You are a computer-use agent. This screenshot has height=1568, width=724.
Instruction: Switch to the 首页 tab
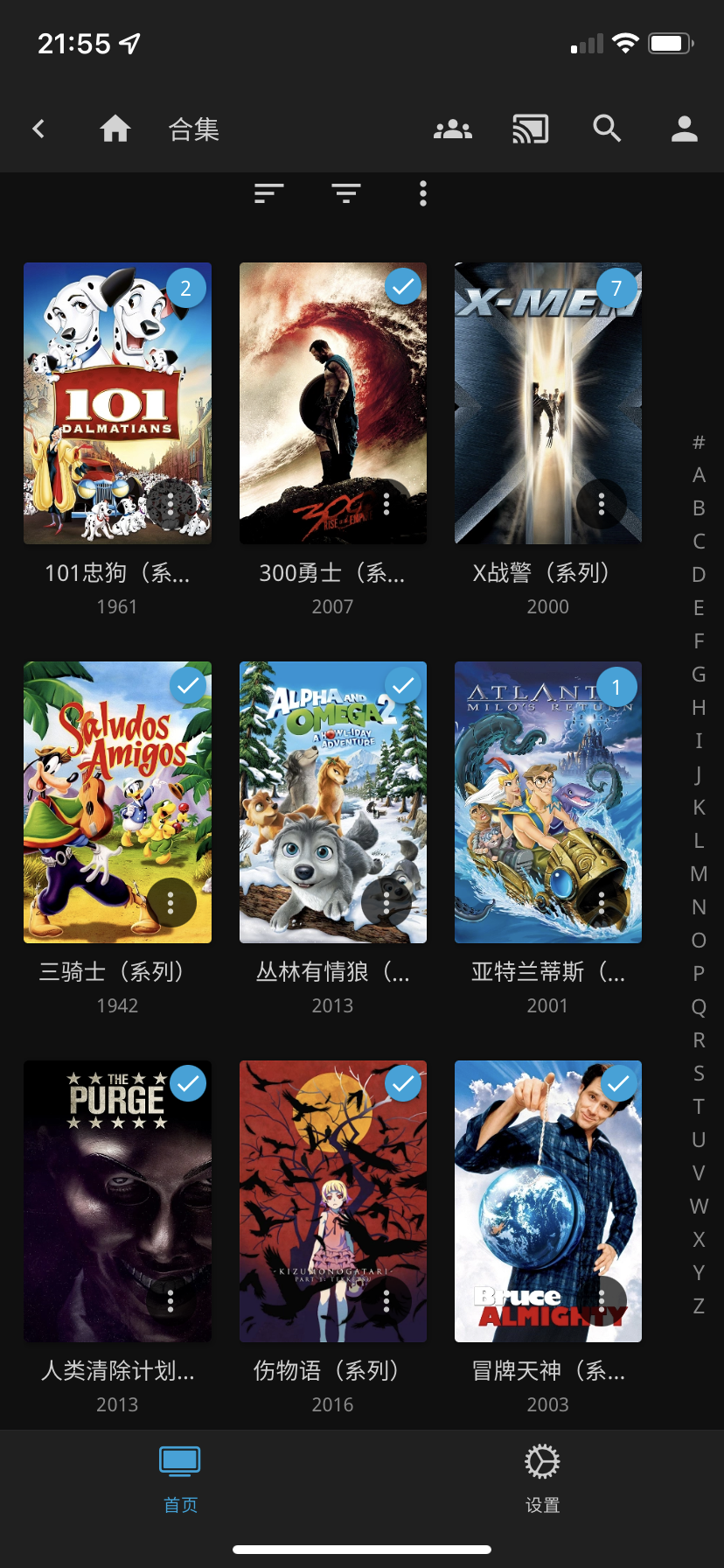[180, 1480]
